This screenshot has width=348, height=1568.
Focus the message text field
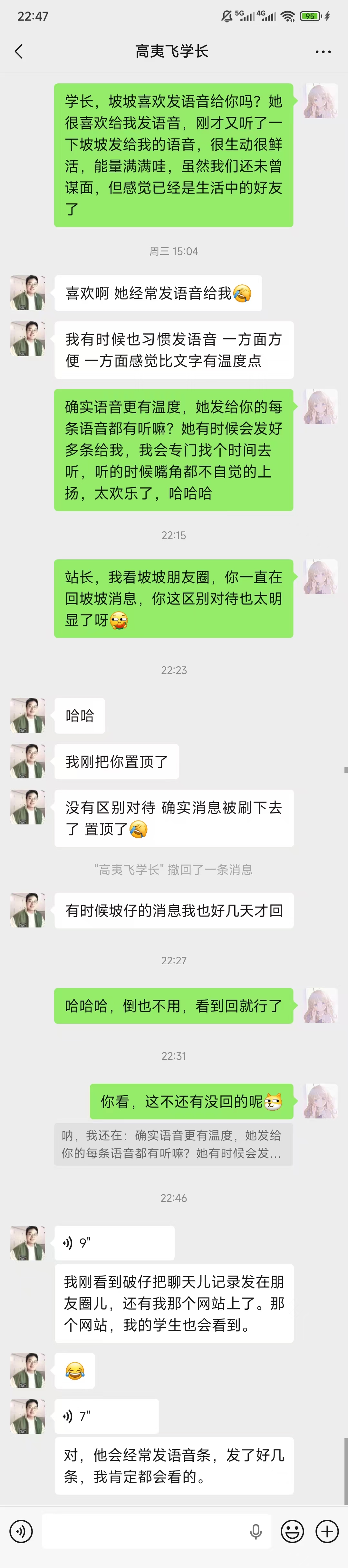(143, 1530)
